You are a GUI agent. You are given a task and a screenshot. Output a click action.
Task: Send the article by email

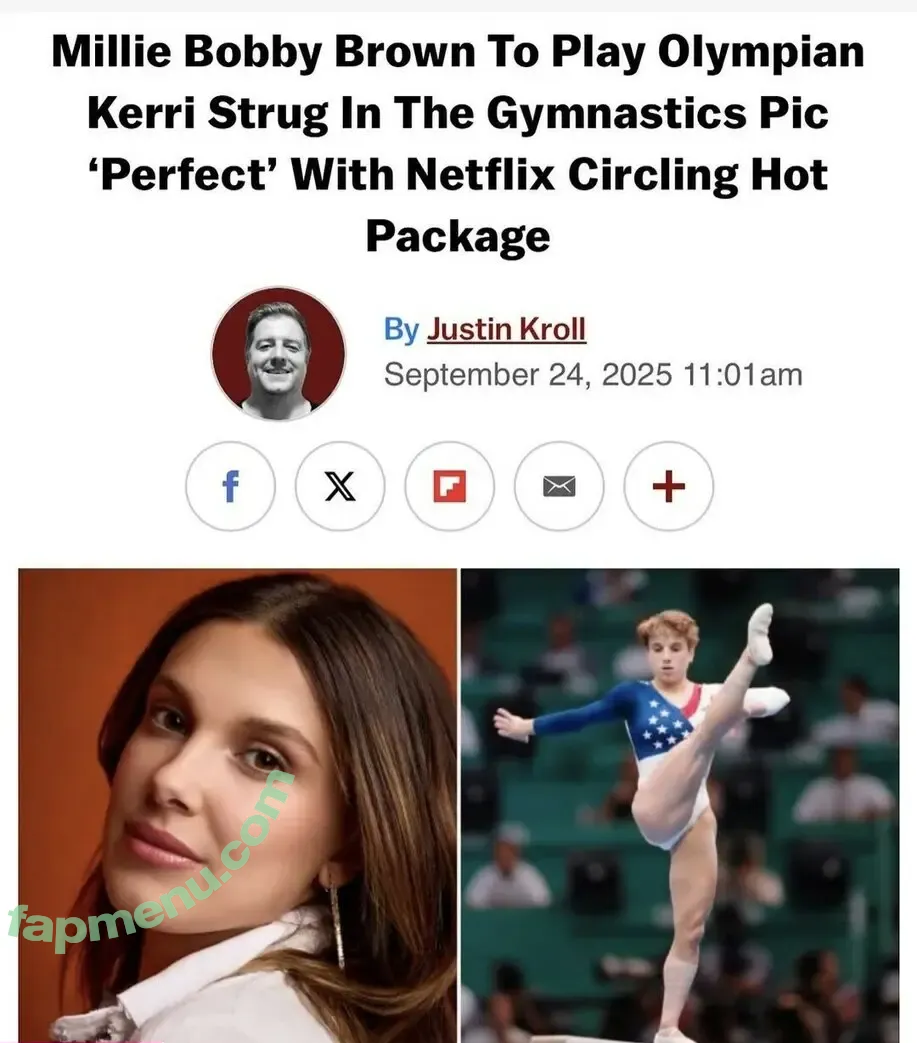point(559,487)
